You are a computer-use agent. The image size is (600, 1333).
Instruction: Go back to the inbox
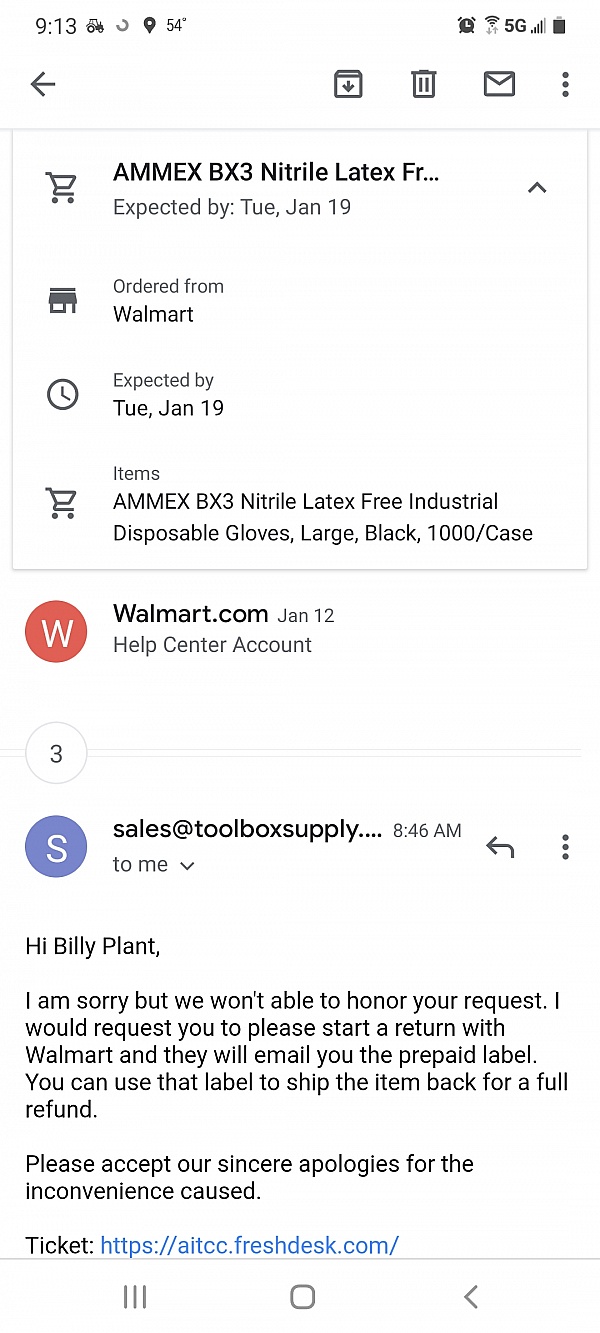[43, 85]
